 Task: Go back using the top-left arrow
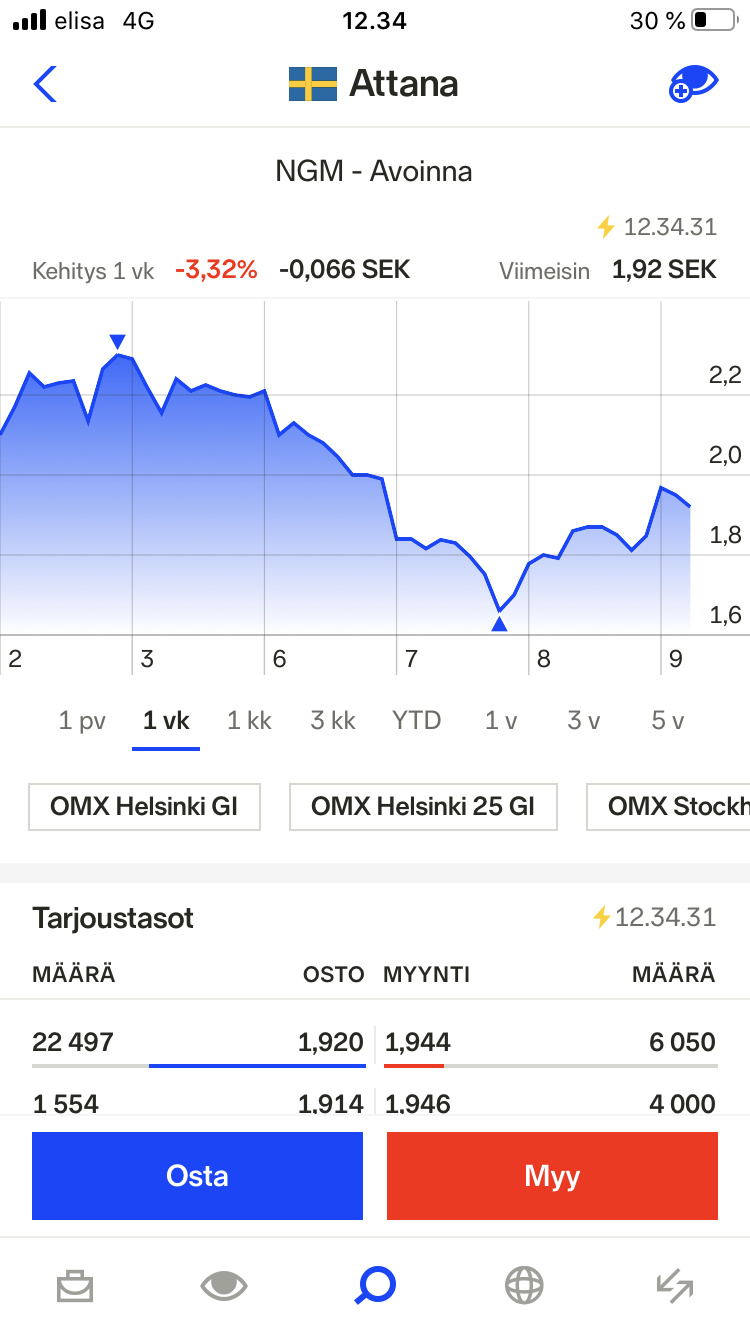[x=46, y=84]
